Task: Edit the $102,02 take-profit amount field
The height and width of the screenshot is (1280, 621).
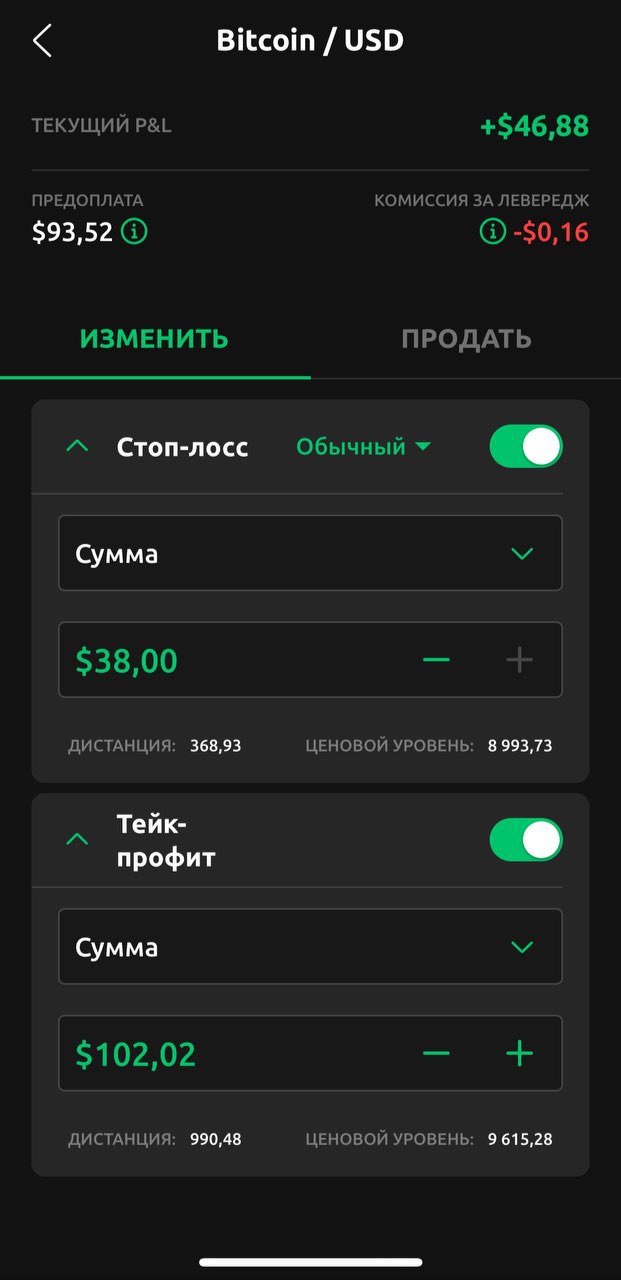Action: coord(232,1054)
